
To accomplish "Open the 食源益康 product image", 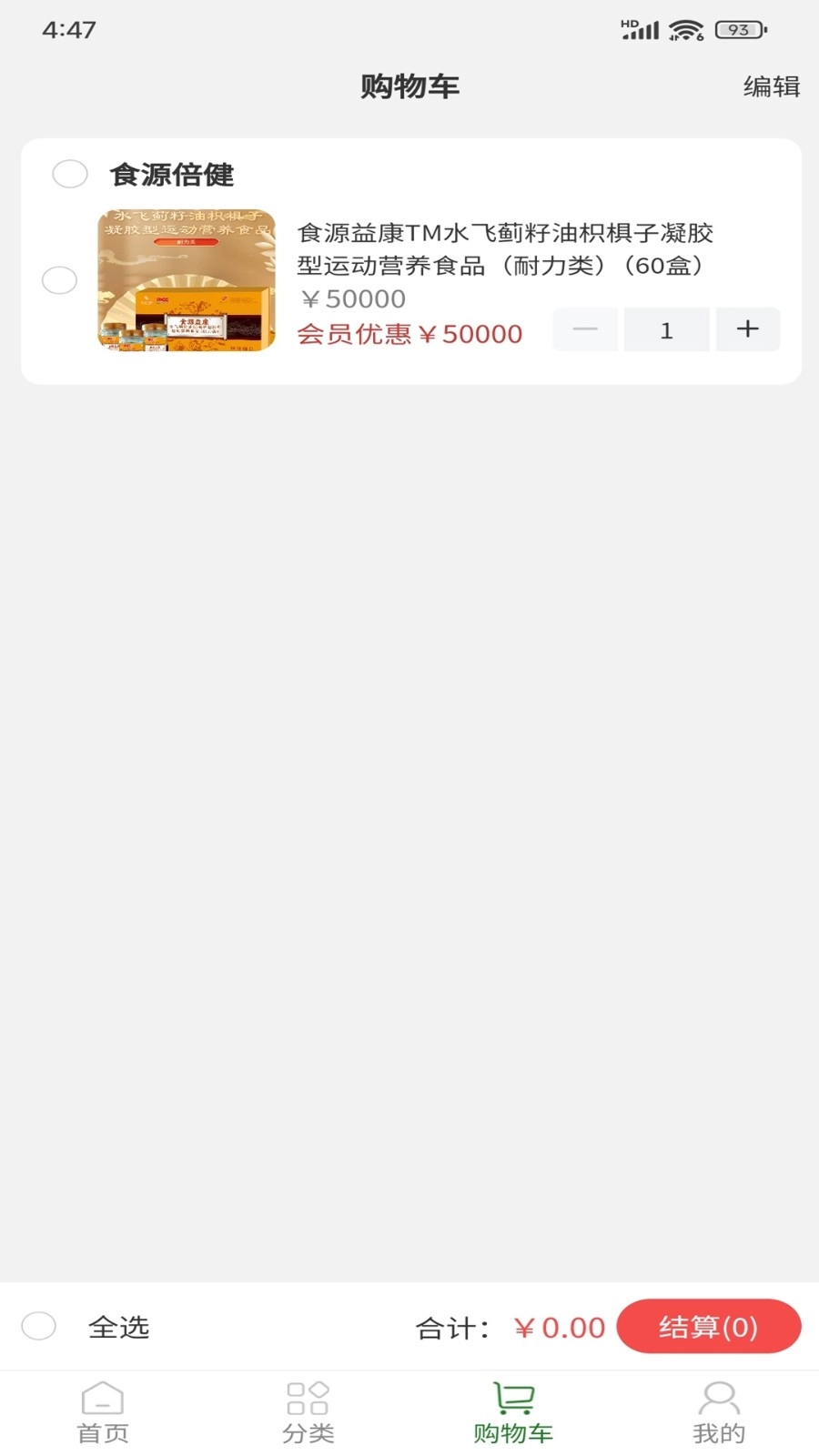I will point(187,280).
